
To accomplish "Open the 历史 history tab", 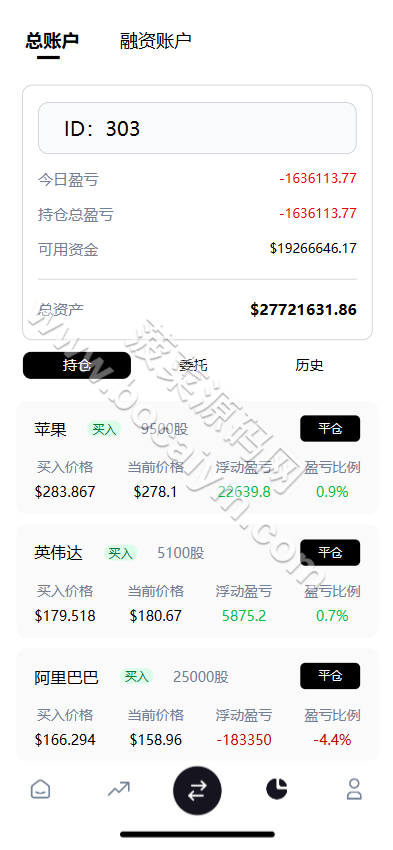I will coord(309,365).
